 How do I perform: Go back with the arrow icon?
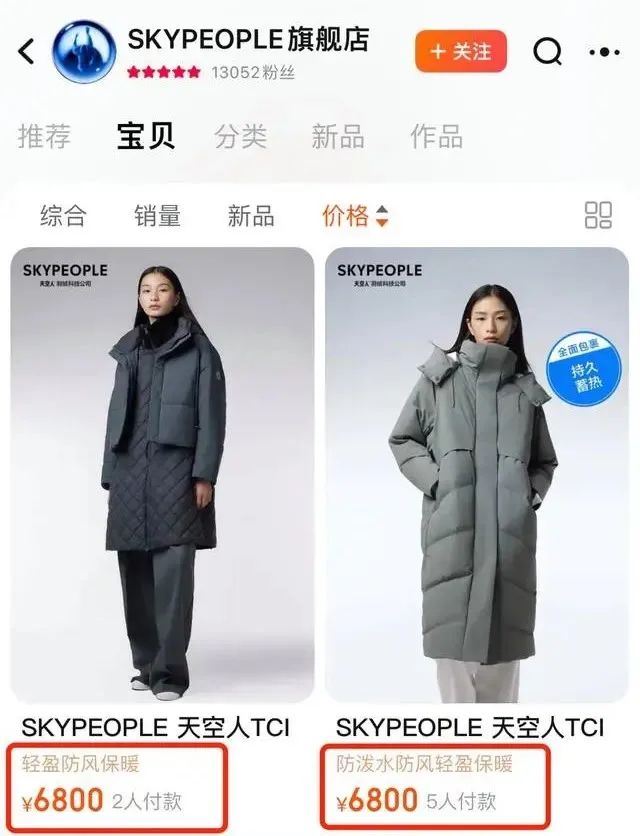27,51
